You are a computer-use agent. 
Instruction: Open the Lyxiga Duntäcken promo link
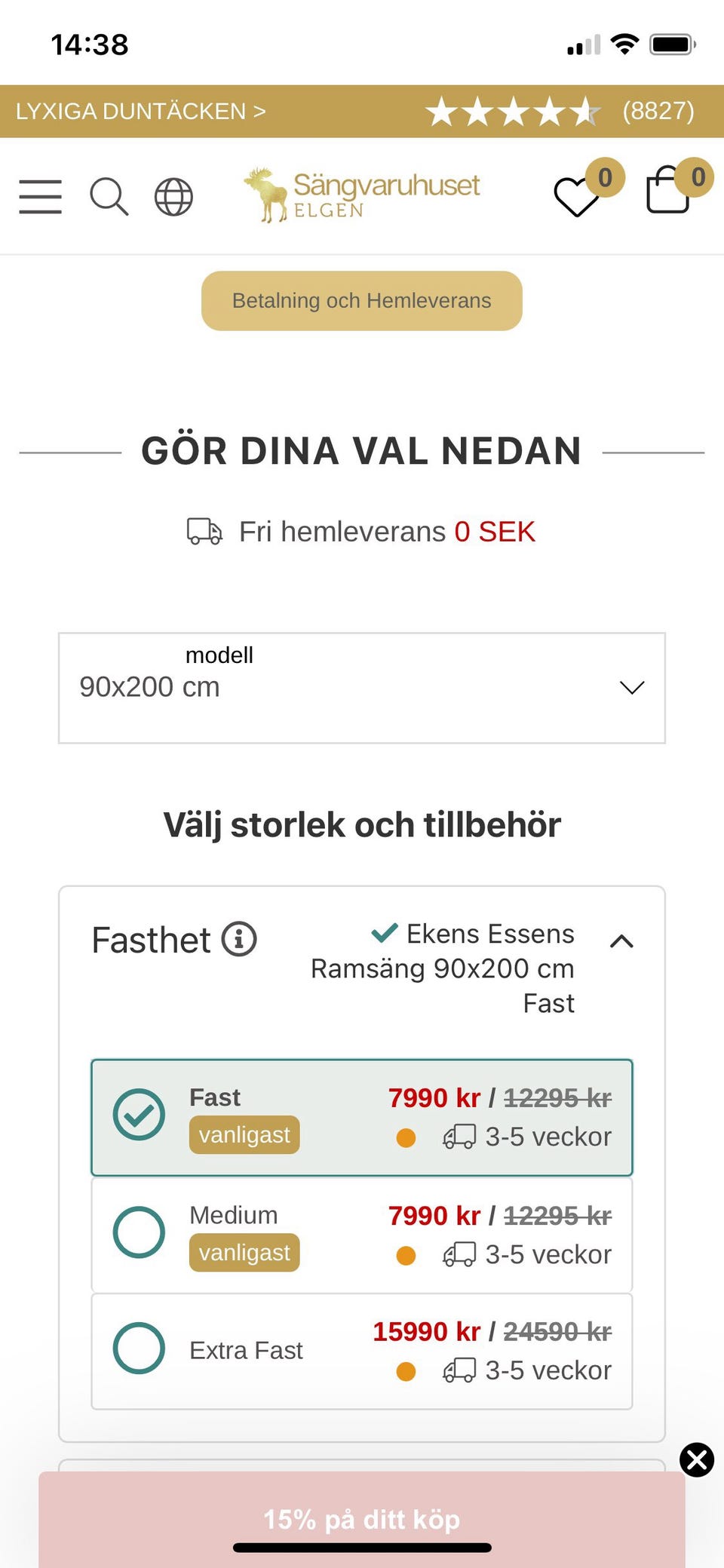[141, 112]
